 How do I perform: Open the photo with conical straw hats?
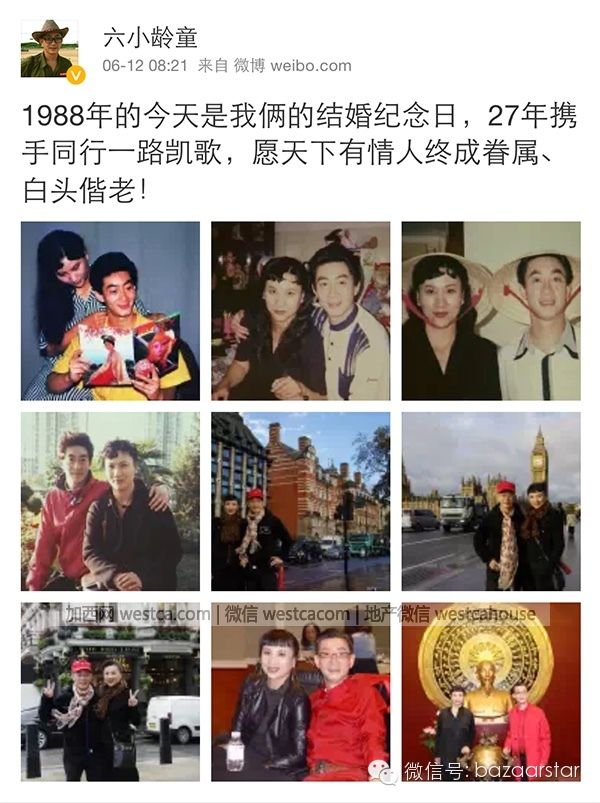[x=490, y=311]
